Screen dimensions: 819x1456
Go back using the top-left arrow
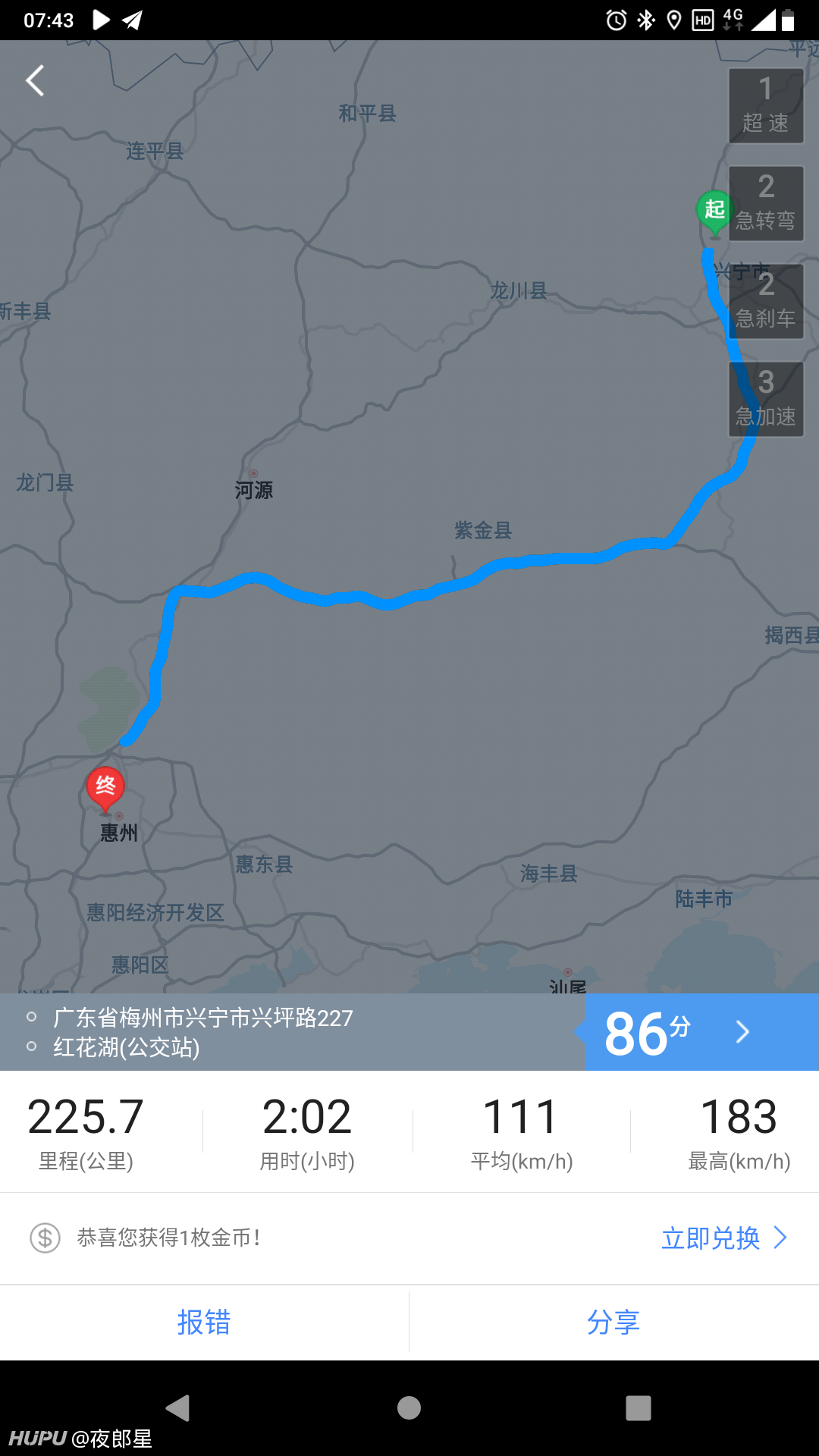point(35,80)
